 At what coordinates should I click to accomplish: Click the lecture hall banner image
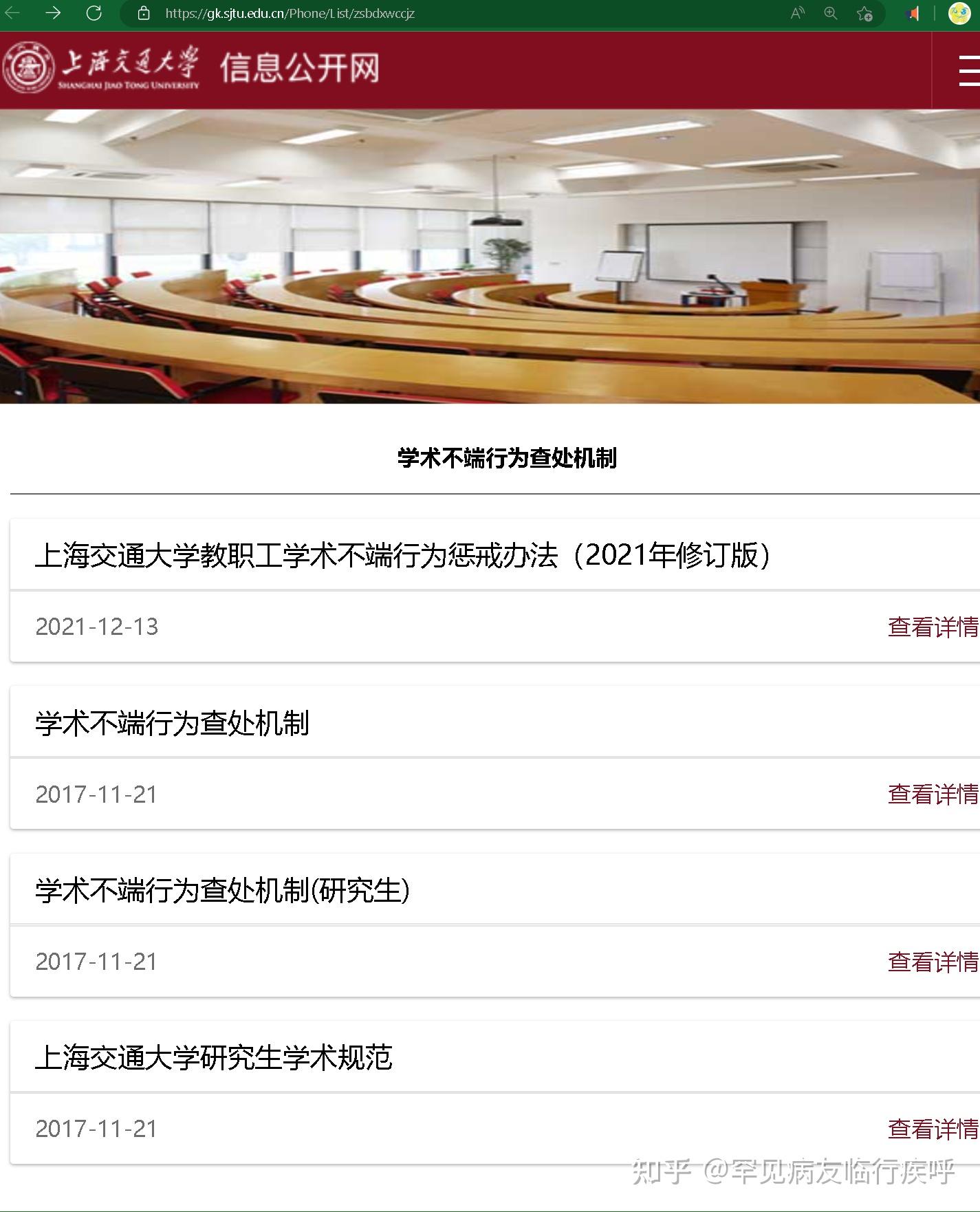coord(490,255)
